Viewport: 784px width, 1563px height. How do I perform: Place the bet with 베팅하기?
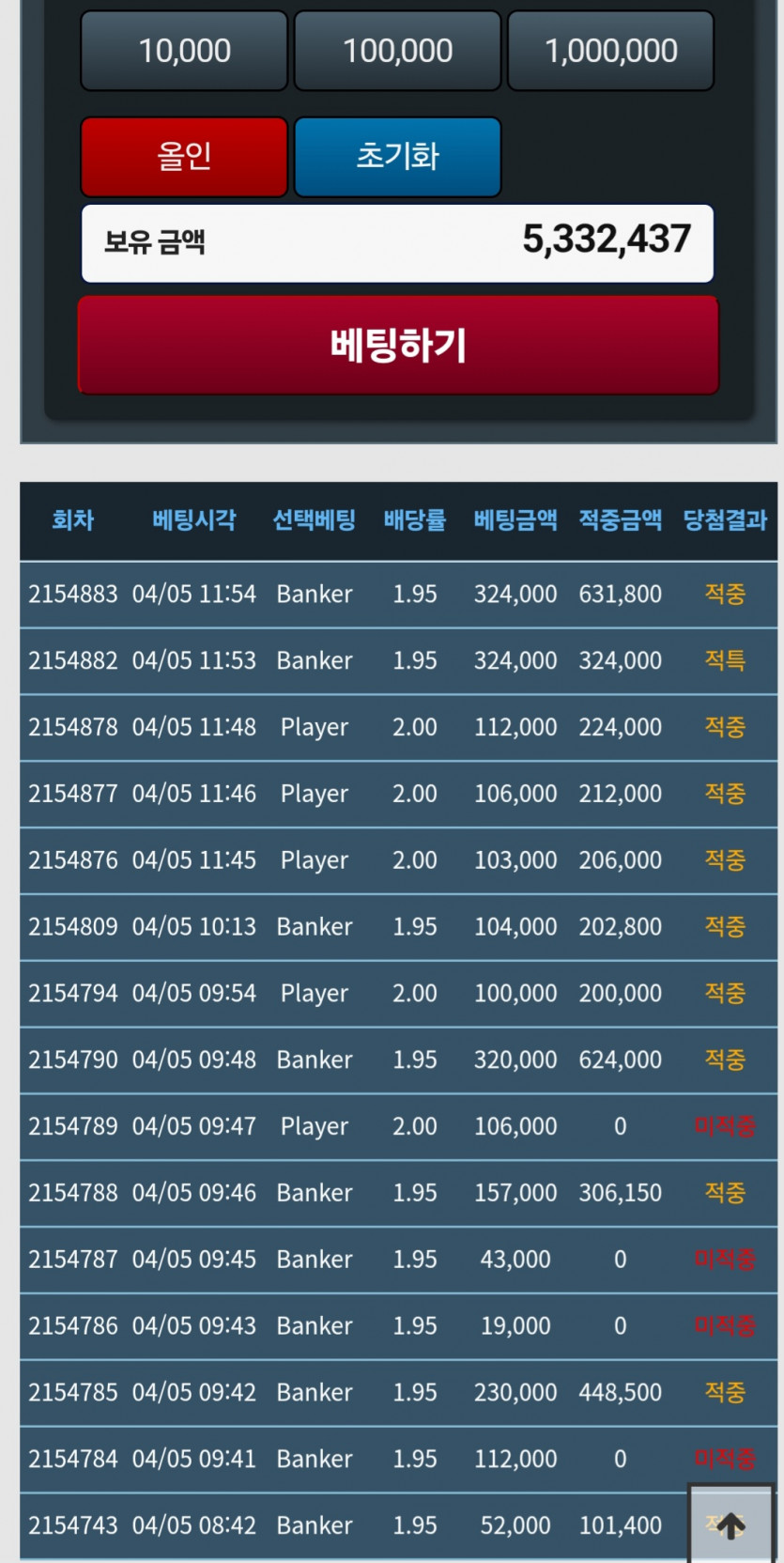[398, 346]
